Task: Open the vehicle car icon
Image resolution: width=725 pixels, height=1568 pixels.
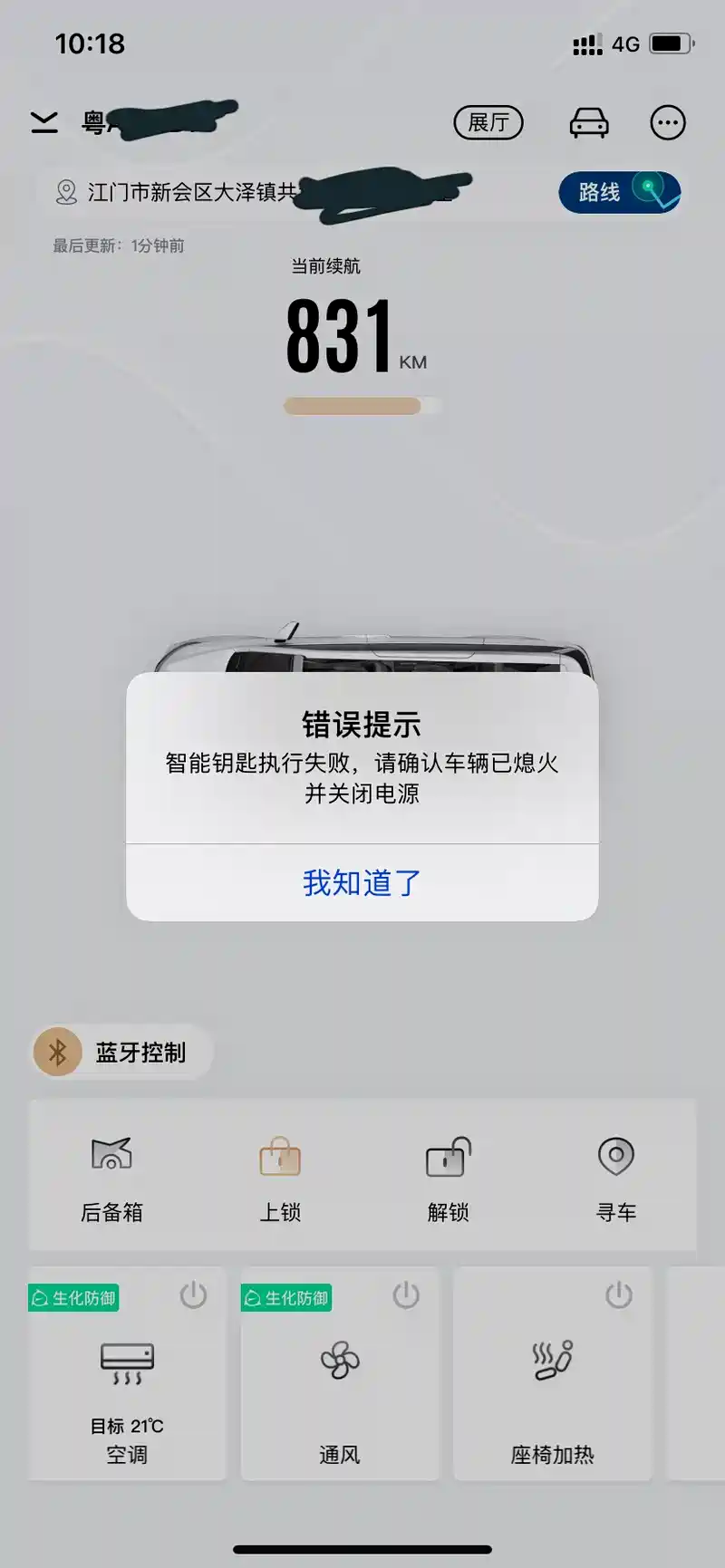Action: [589, 122]
